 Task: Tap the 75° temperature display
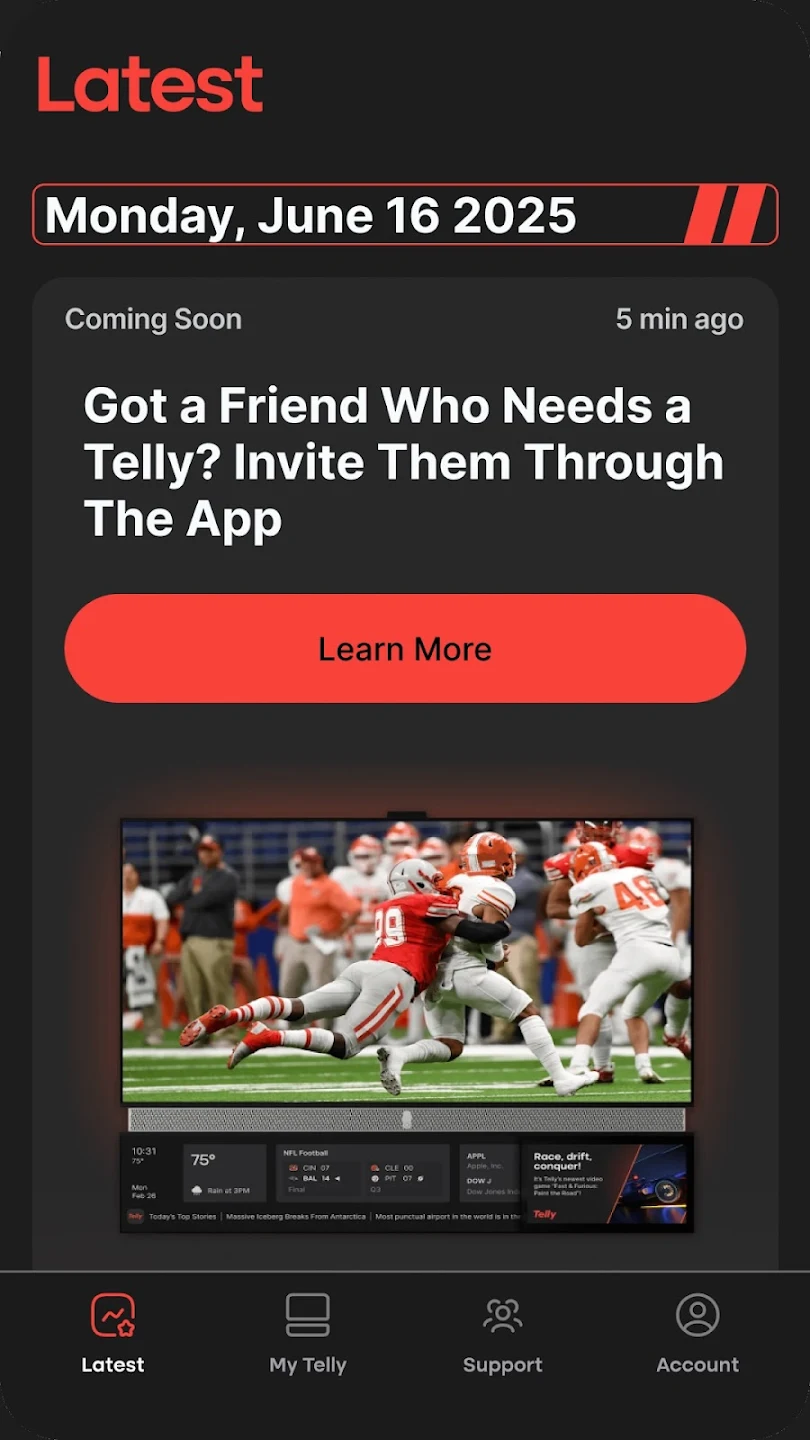point(203,1161)
